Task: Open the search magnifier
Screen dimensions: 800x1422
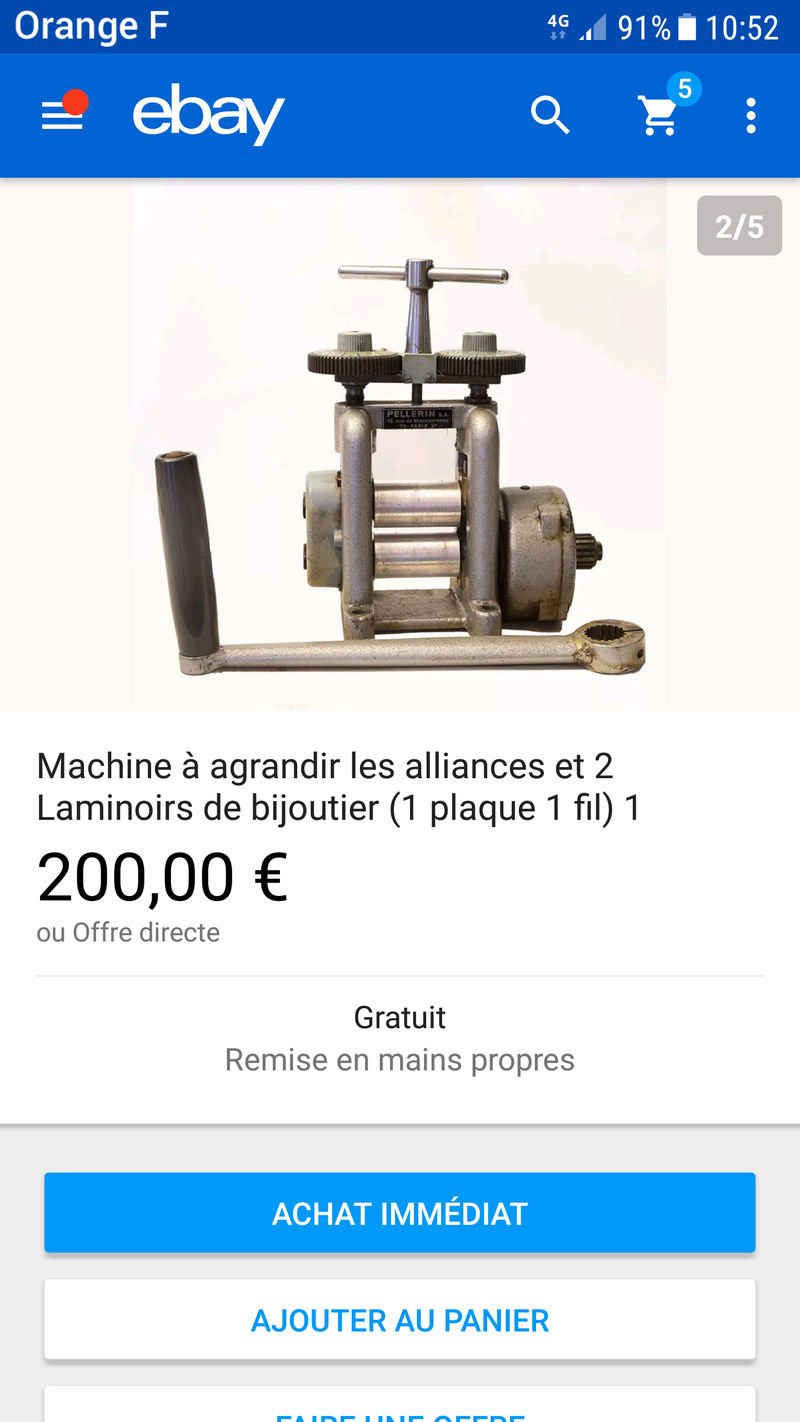Action: pos(549,116)
